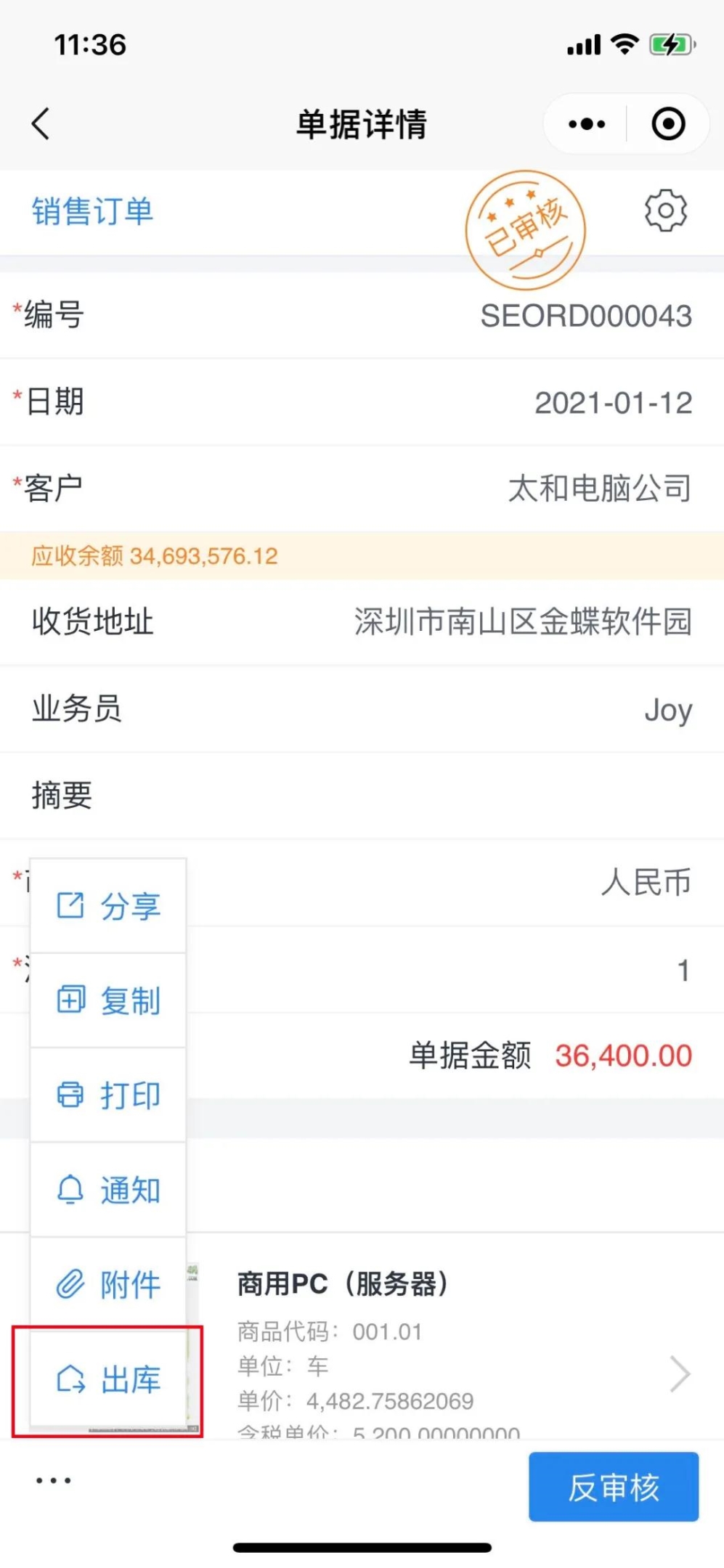
Task: Open the 日期 row 2021-01-12
Action: point(362,402)
